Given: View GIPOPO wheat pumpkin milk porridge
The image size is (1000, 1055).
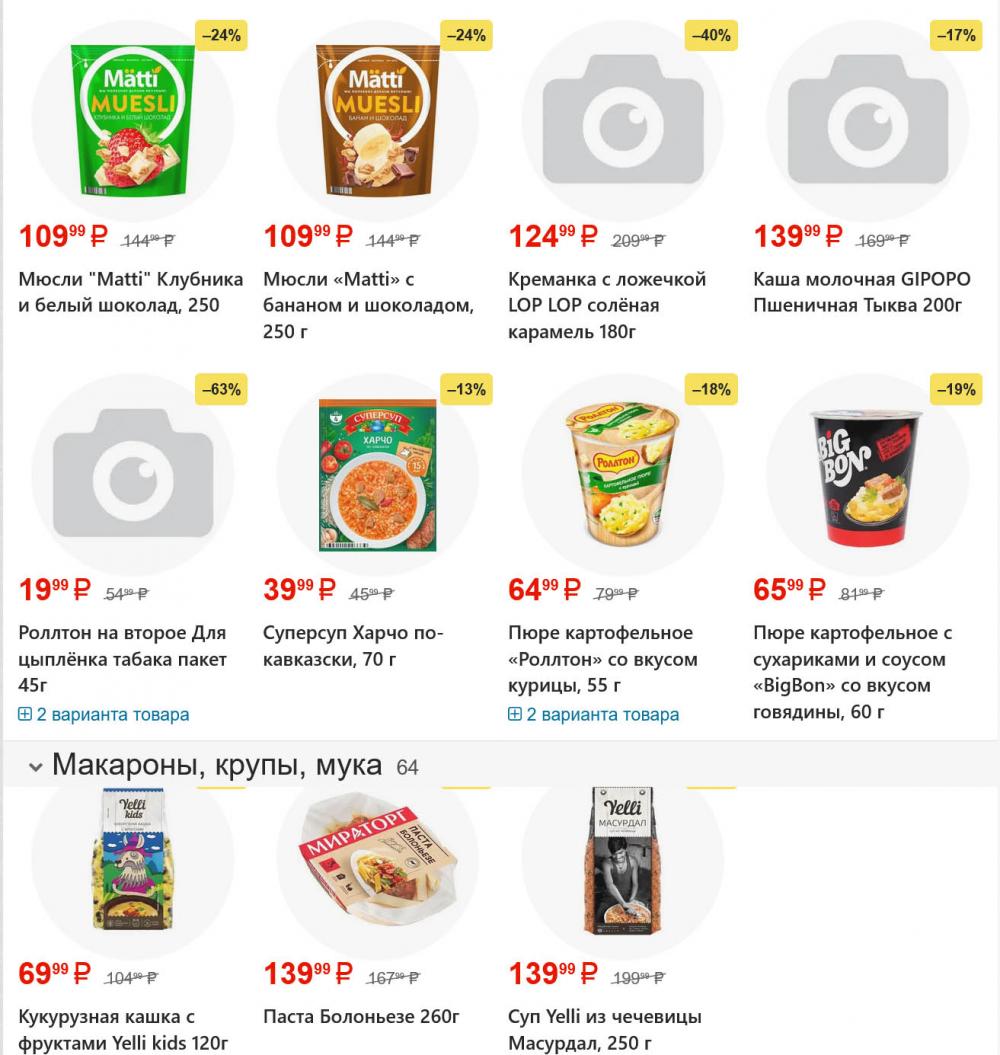Looking at the screenshot, I should click(x=857, y=291).
